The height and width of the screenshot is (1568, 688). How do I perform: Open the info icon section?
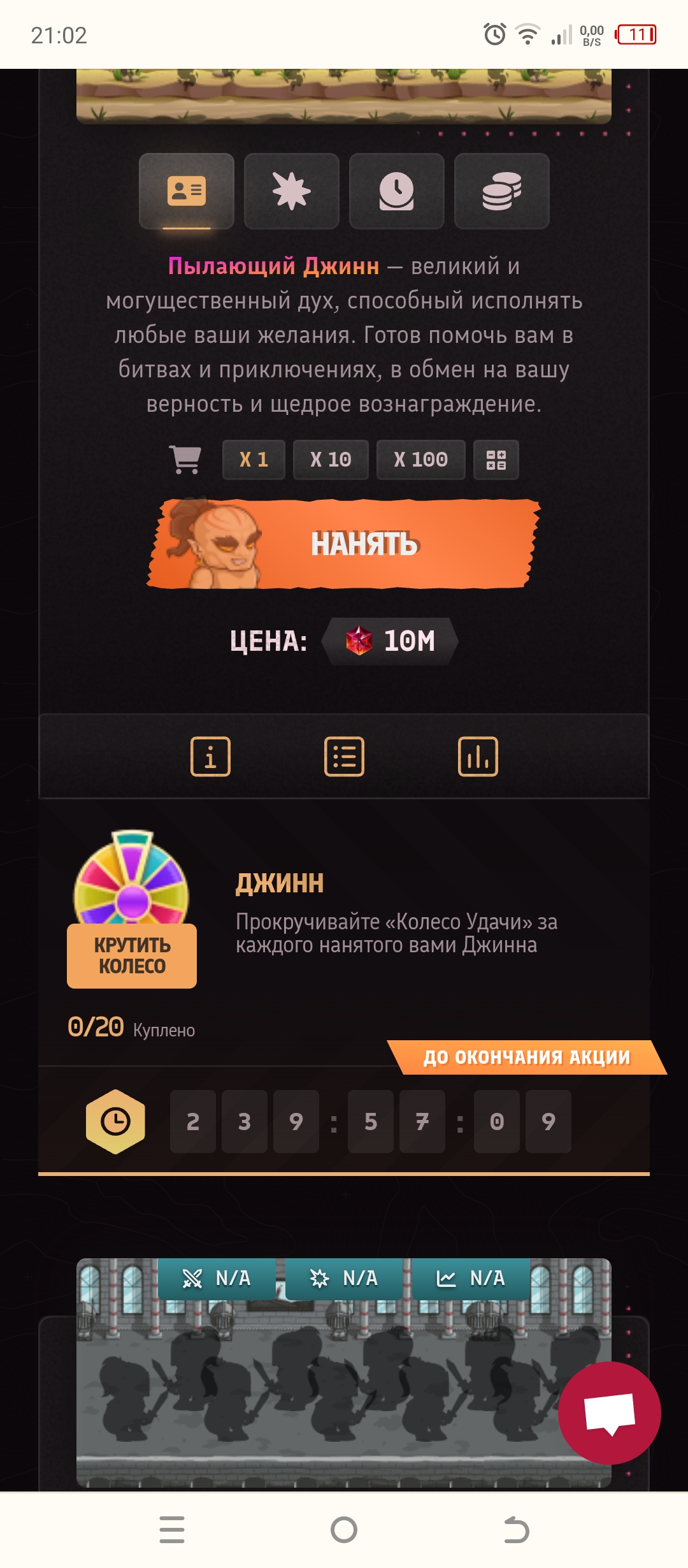click(210, 757)
